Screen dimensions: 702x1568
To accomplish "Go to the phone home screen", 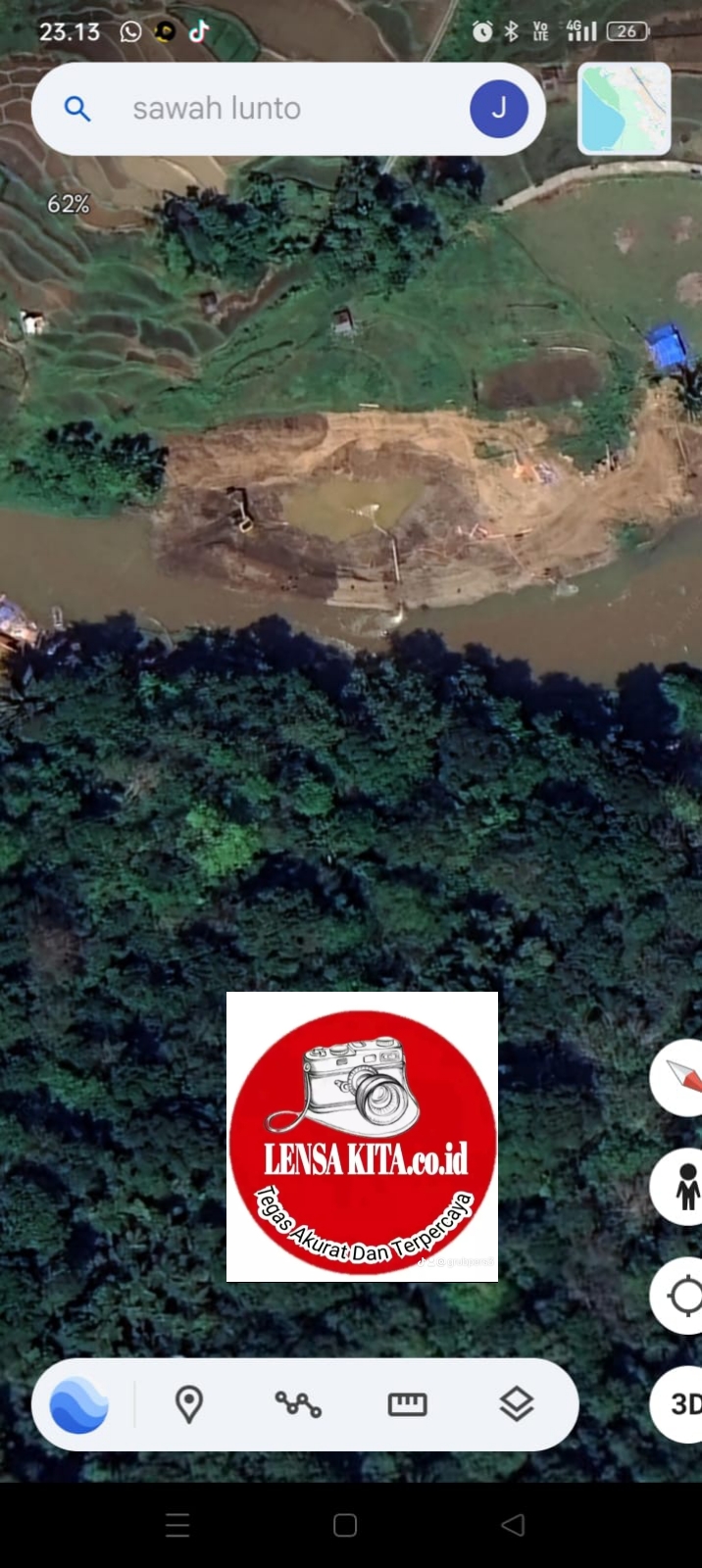I will (x=345, y=1525).
